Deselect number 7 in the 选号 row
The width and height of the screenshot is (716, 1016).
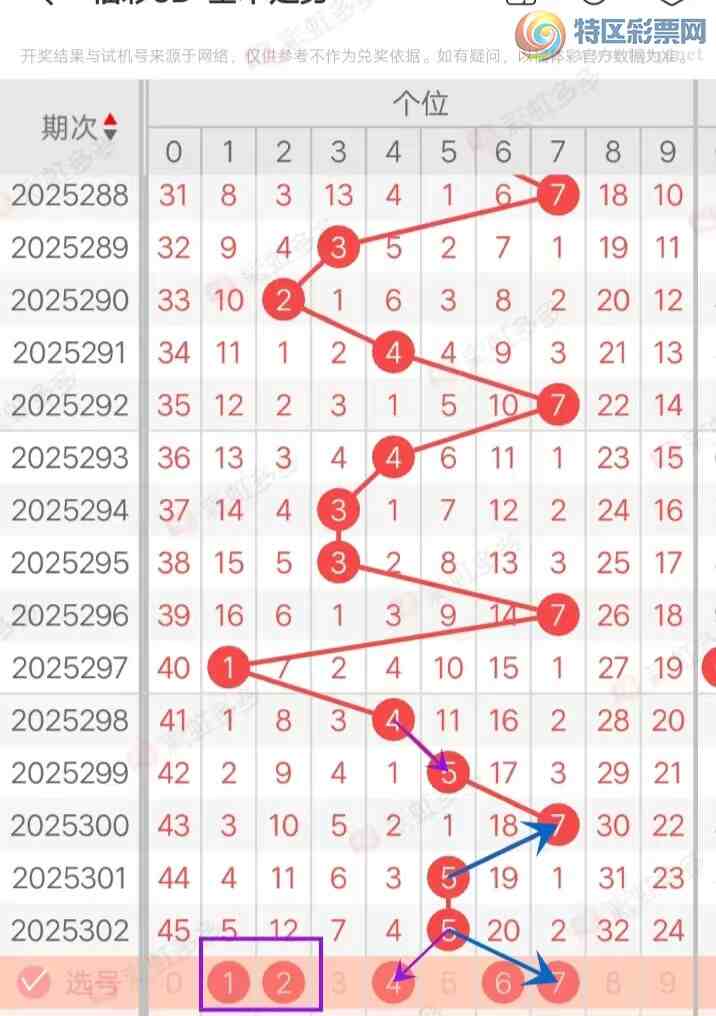tap(558, 984)
